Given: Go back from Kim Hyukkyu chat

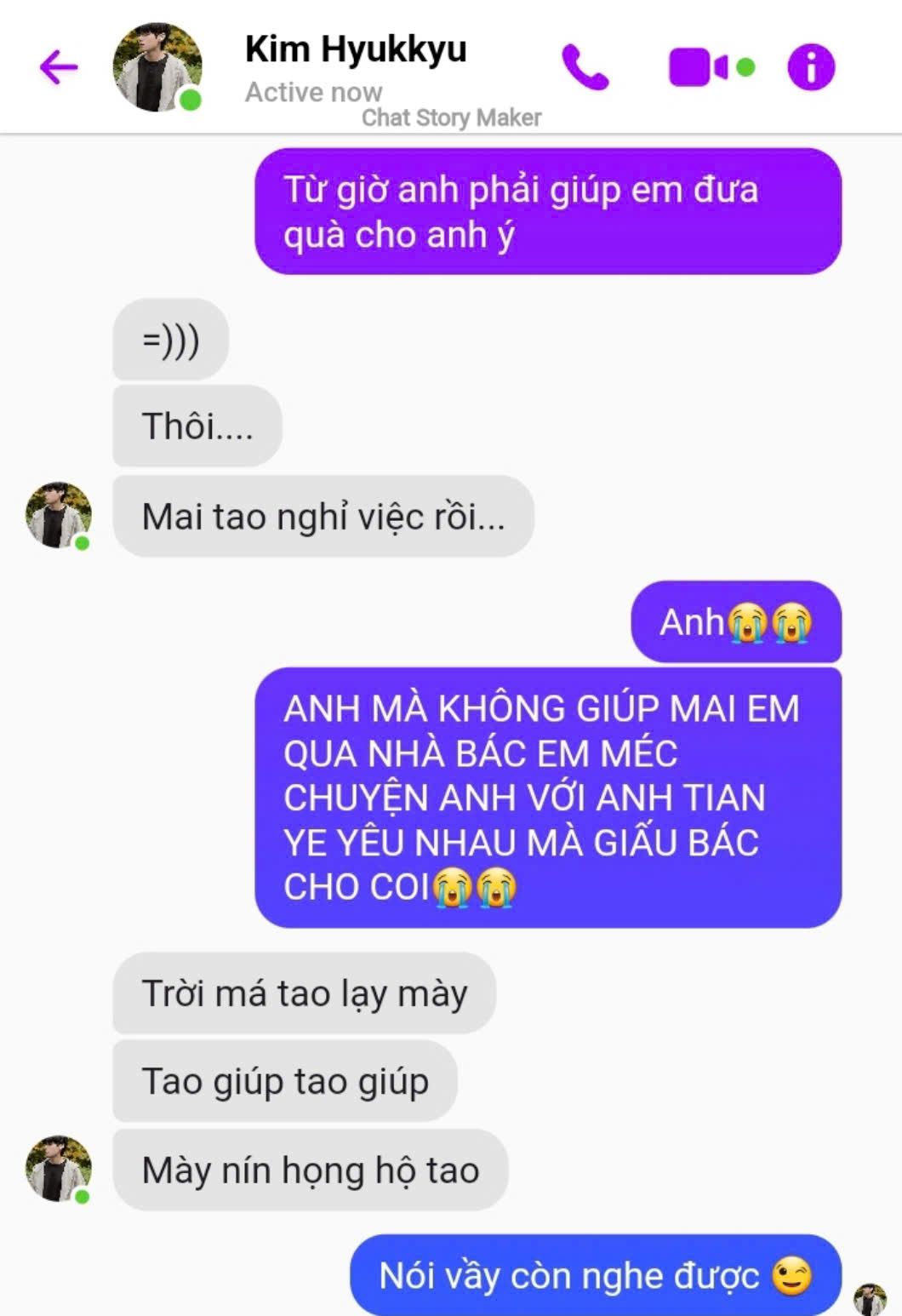Looking at the screenshot, I should [59, 67].
